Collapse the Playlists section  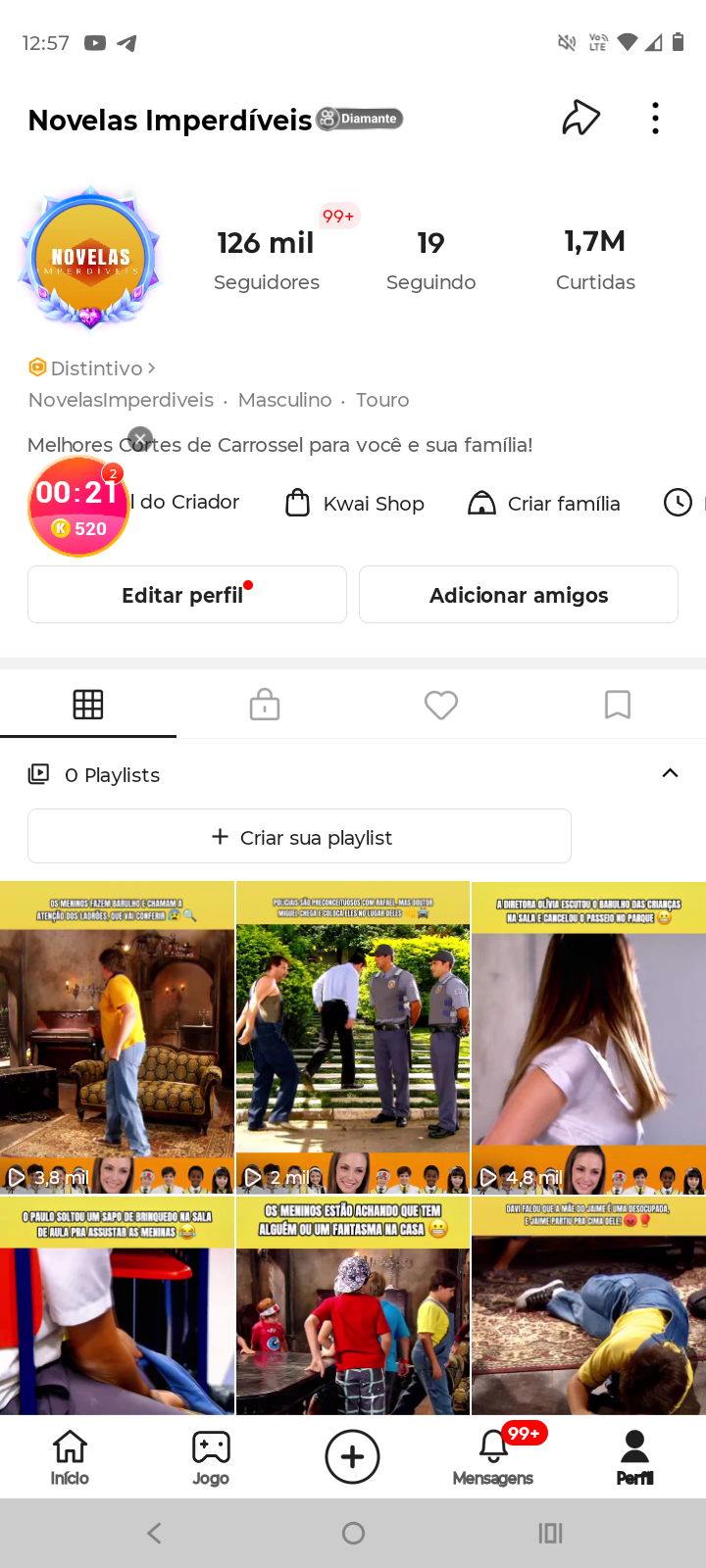(x=670, y=773)
